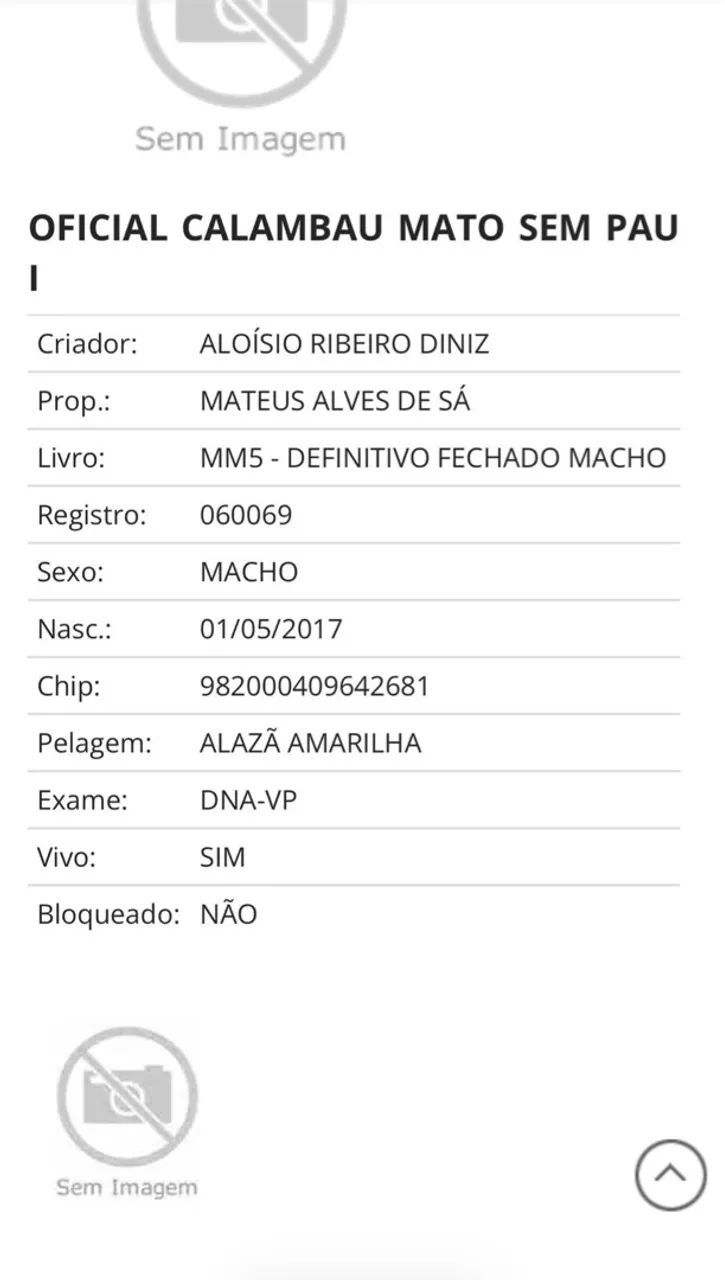This screenshot has height=1280, width=725.
Task: Tap the scroll-to-top arrow button
Action: point(670,1175)
